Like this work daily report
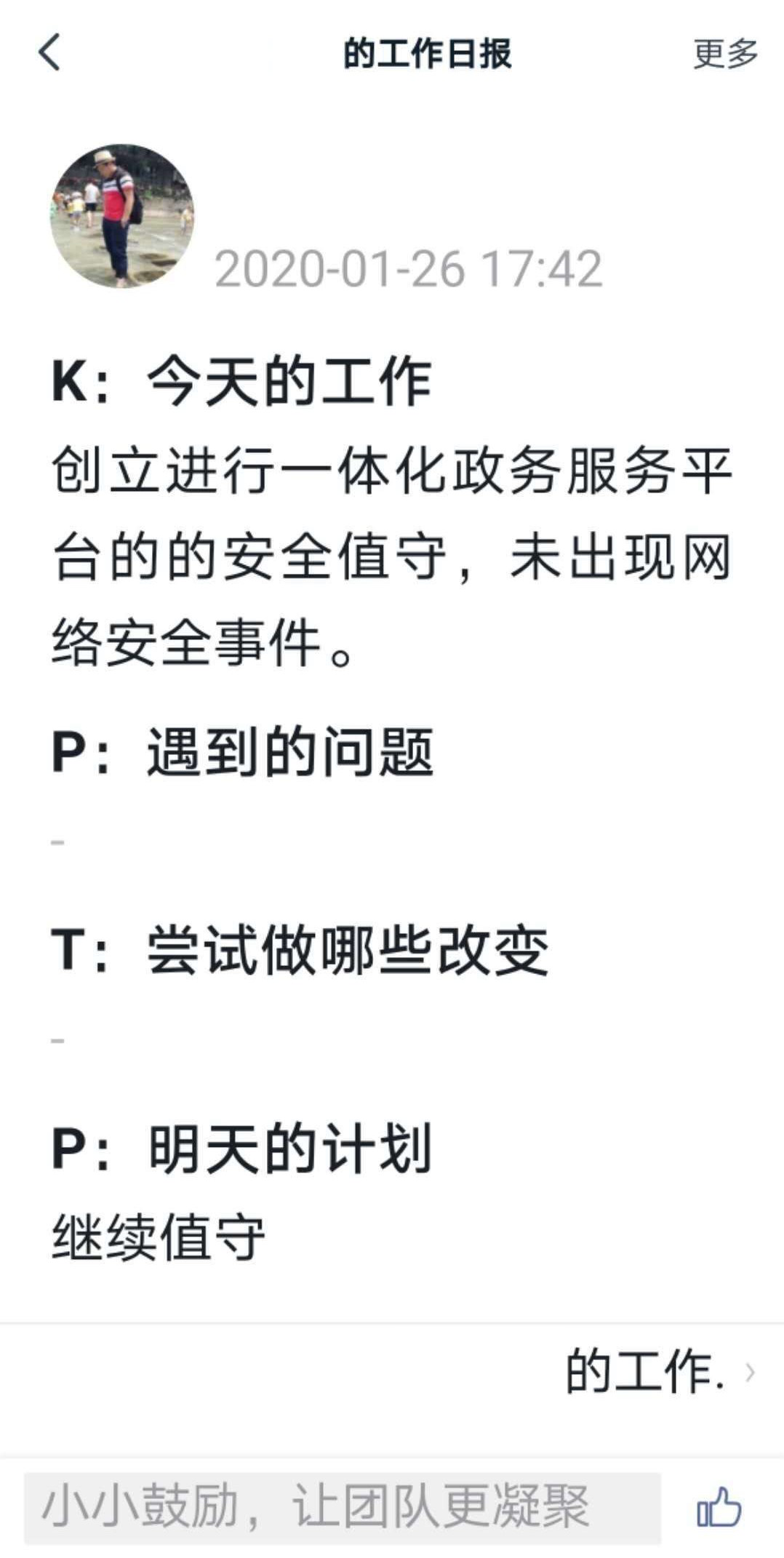The width and height of the screenshot is (784, 1558). (719, 1507)
